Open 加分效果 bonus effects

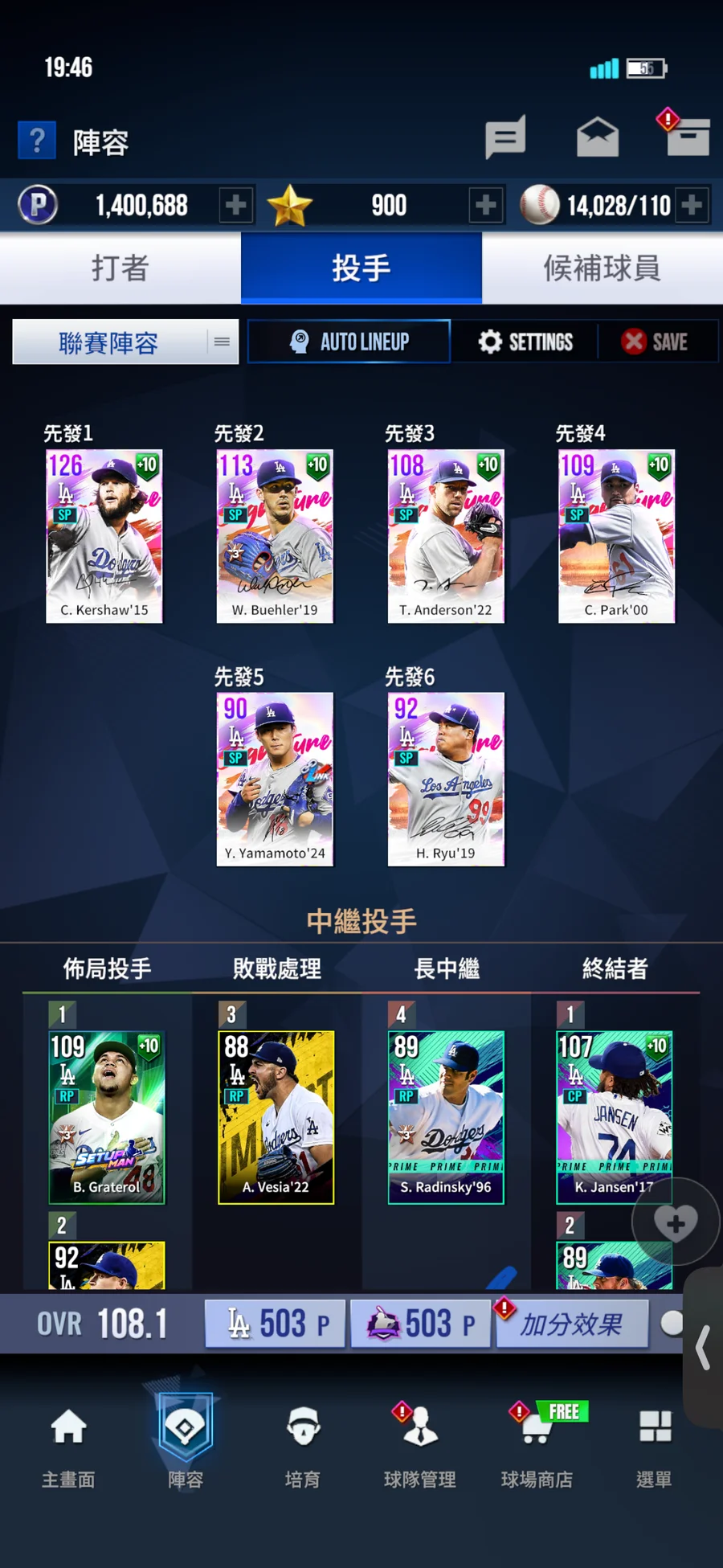tap(571, 1324)
